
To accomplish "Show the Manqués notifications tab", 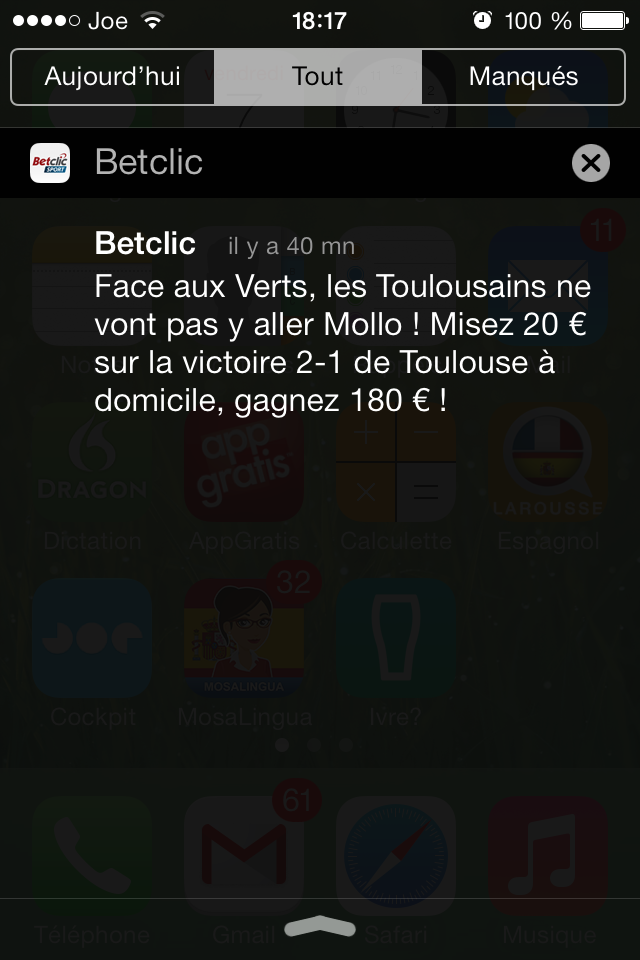I will pos(523,77).
